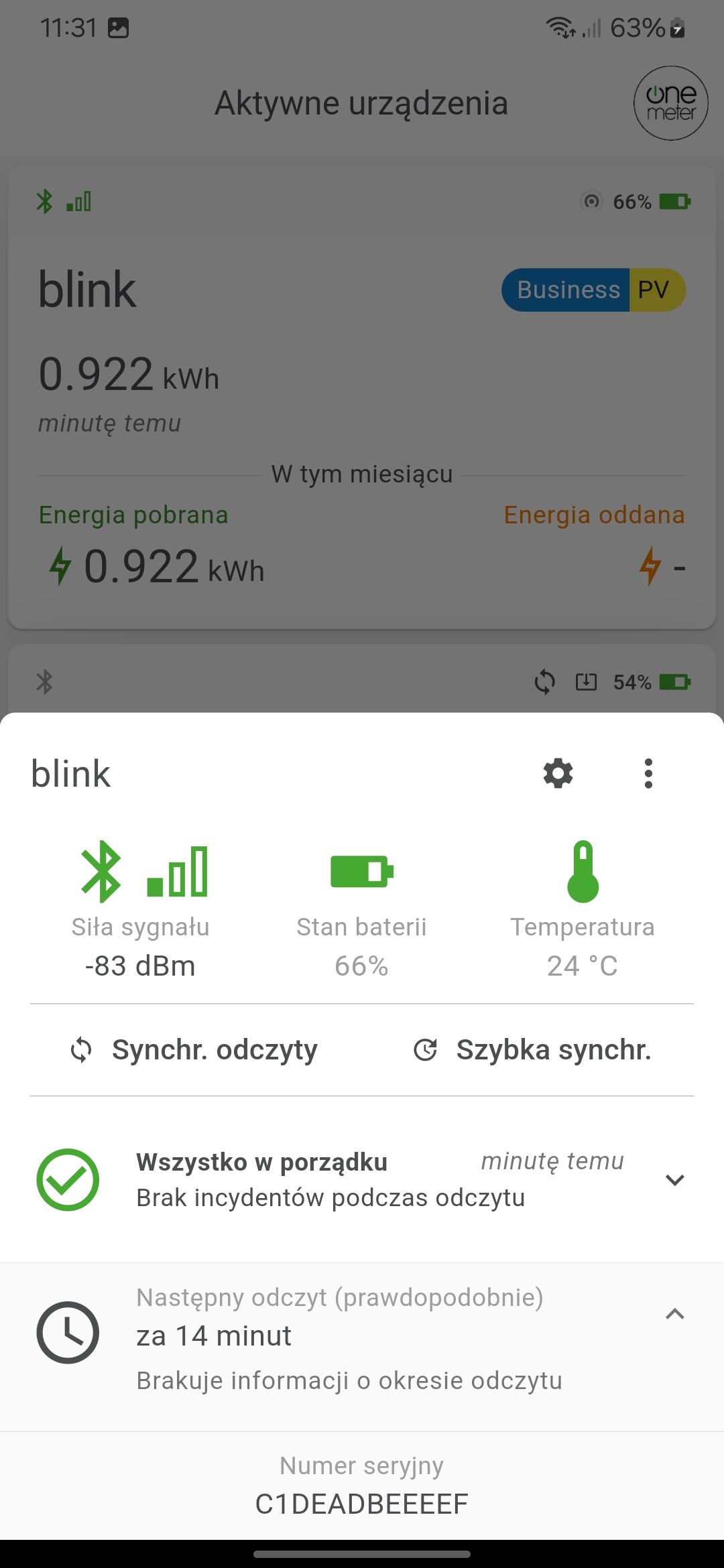Collapse the Następny odczyt section
This screenshot has height=1568, width=724.
coord(675,1314)
